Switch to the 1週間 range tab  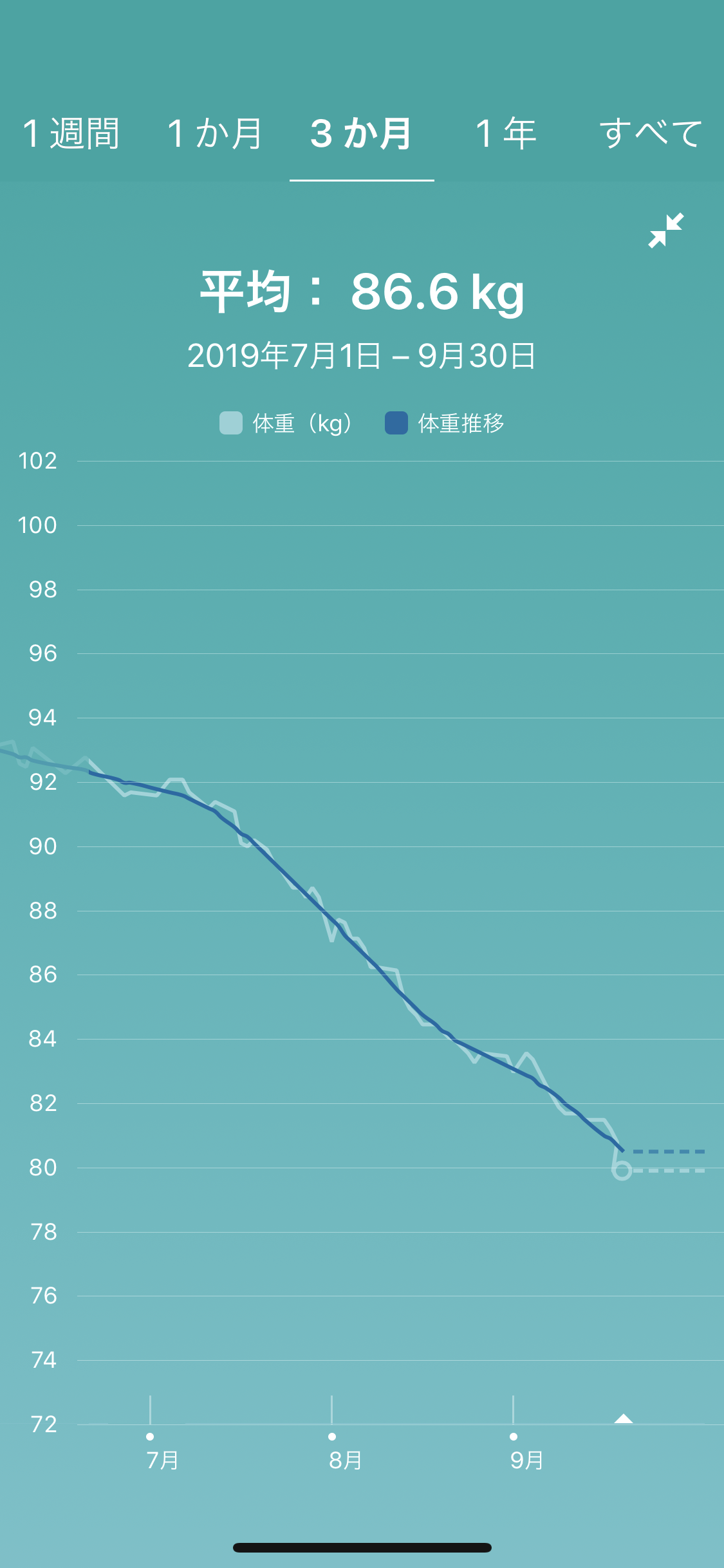pos(71,134)
